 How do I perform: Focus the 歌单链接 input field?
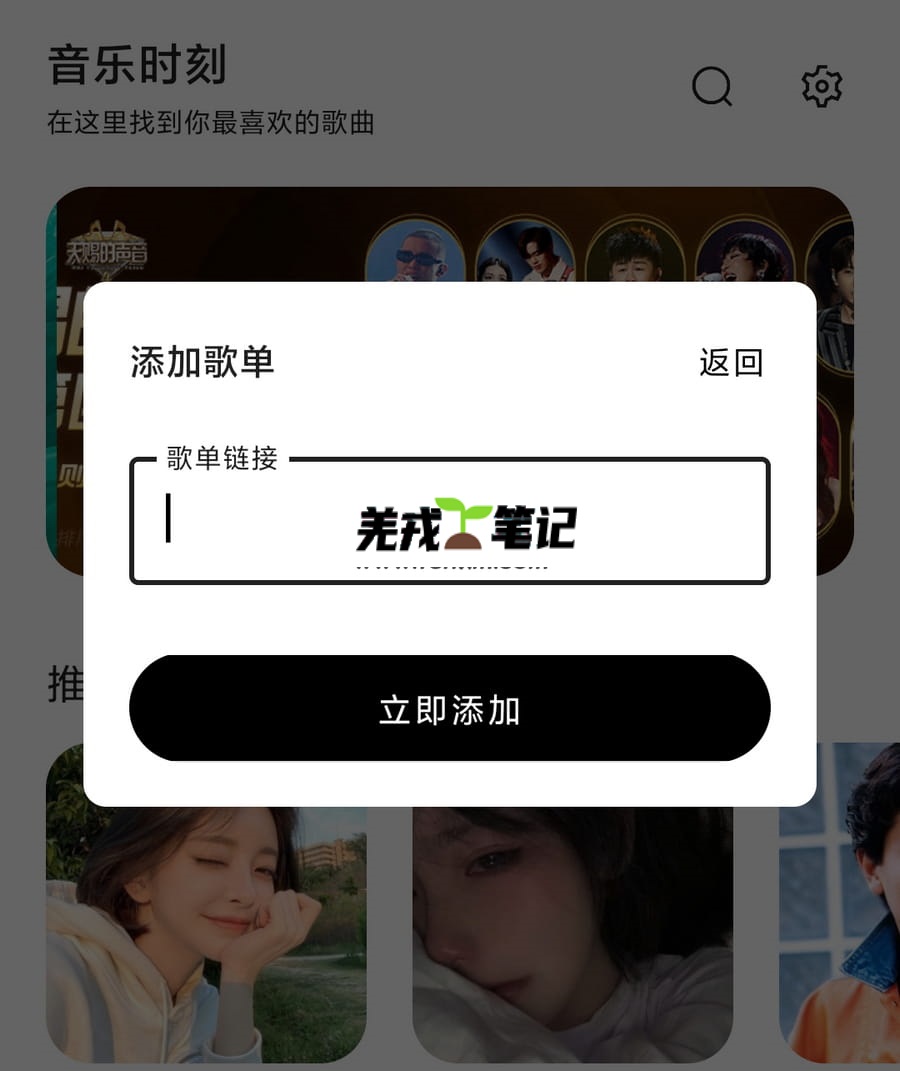(x=449, y=521)
